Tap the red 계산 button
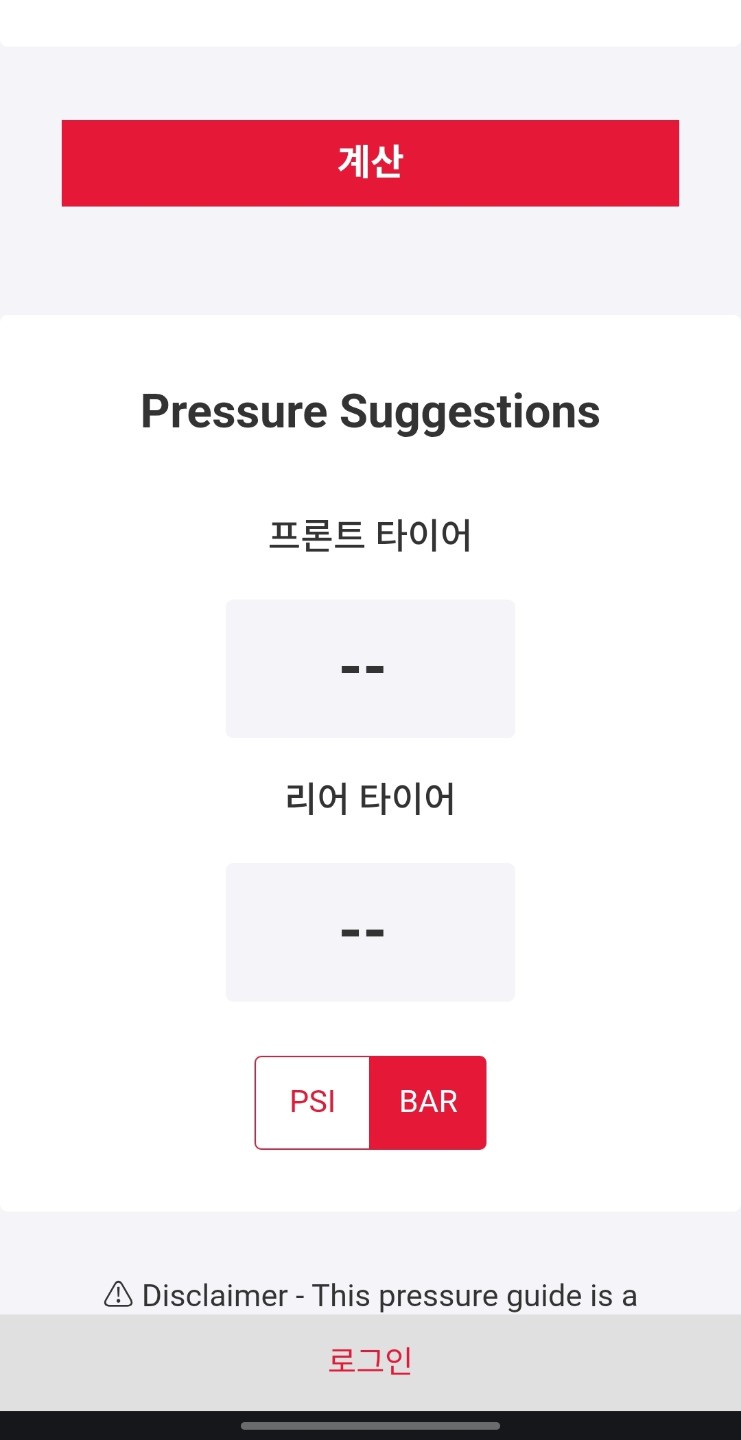Screen dimensions: 741x1440 coord(370,163)
